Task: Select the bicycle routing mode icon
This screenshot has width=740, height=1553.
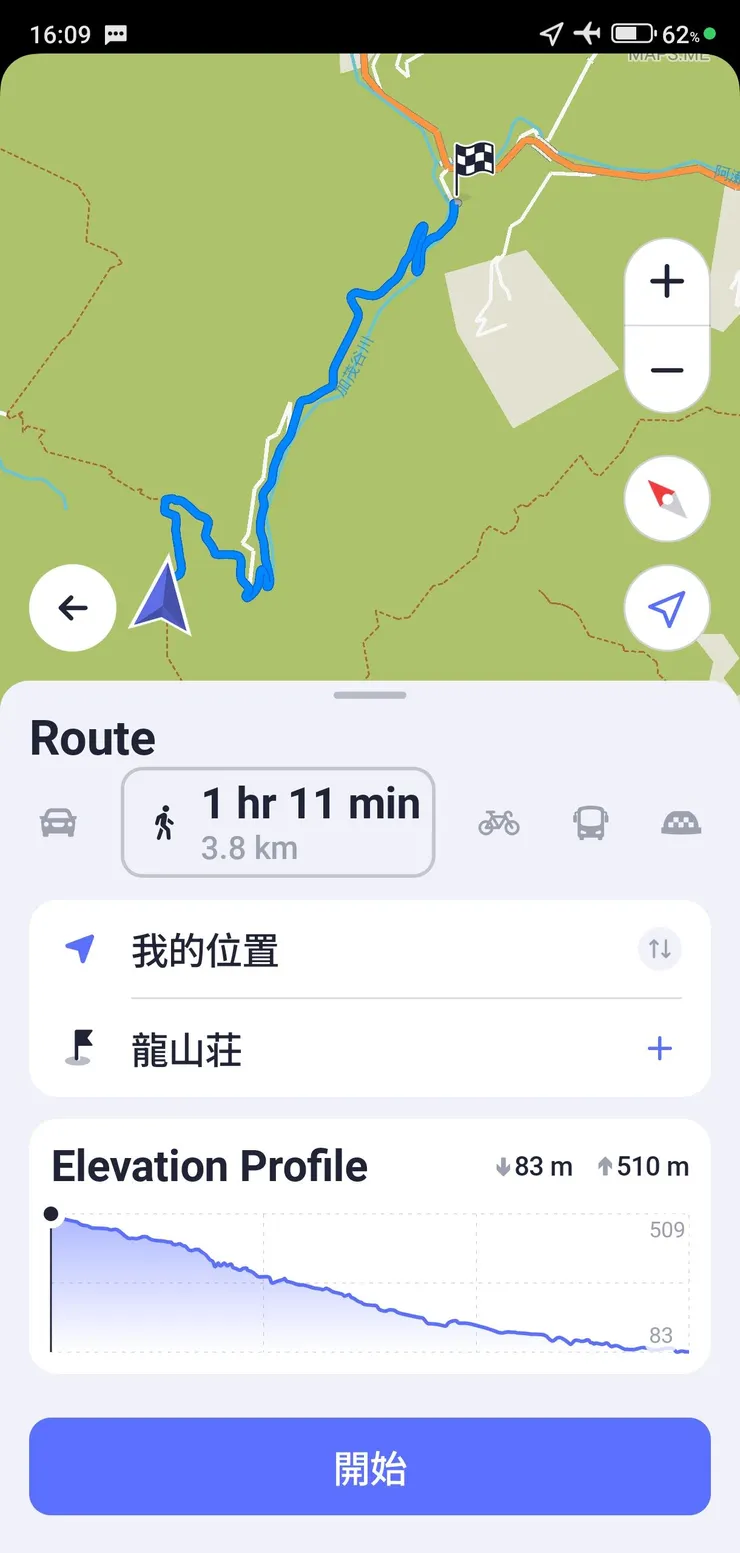Action: pyautogui.click(x=497, y=822)
